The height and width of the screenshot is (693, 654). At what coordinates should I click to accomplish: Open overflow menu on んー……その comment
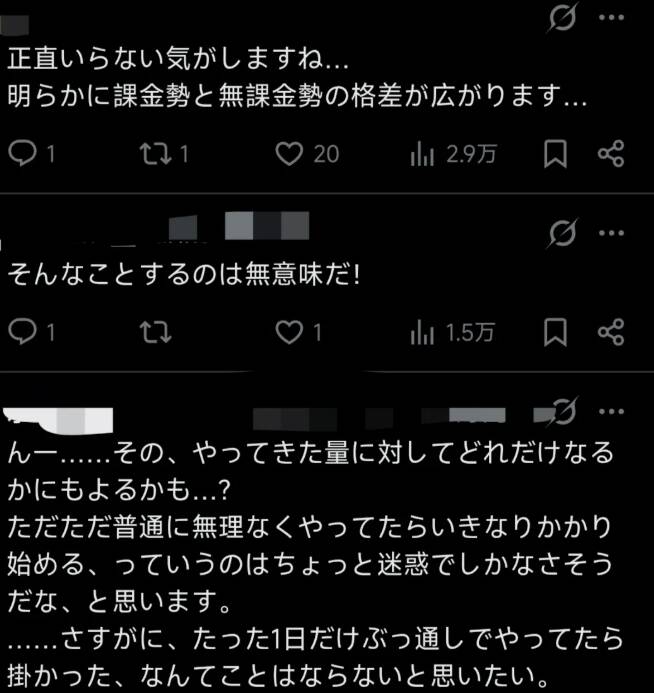pos(611,412)
